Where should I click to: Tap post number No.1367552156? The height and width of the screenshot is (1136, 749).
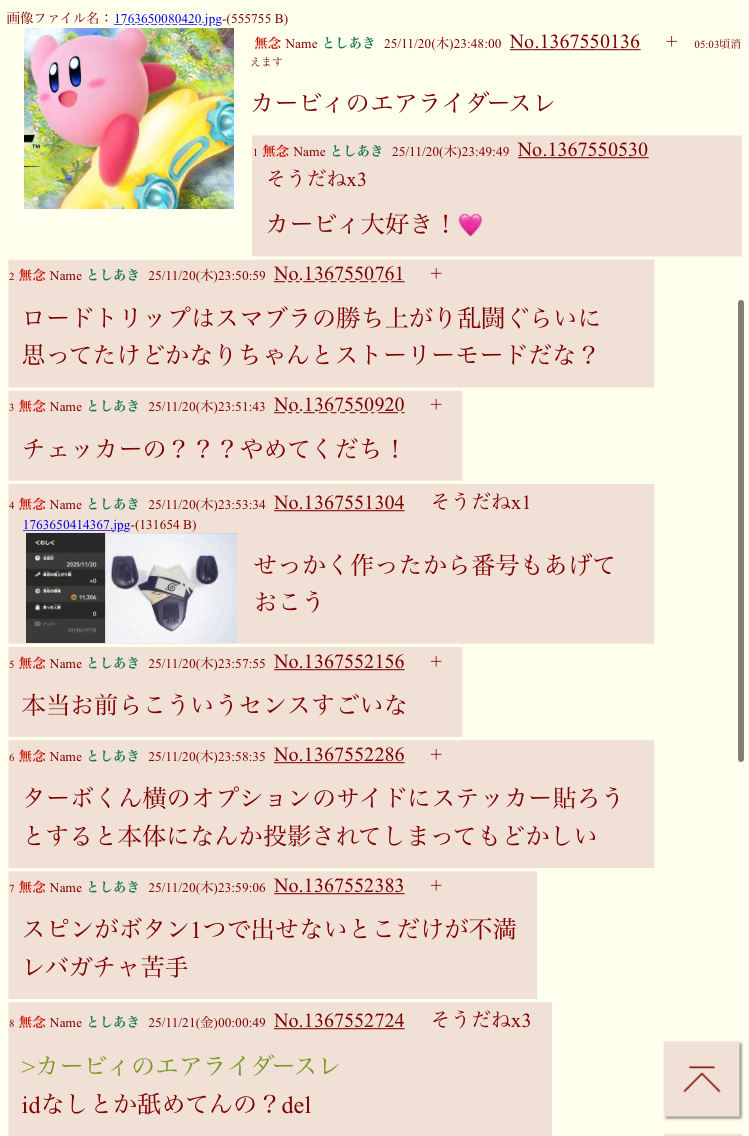(x=339, y=662)
